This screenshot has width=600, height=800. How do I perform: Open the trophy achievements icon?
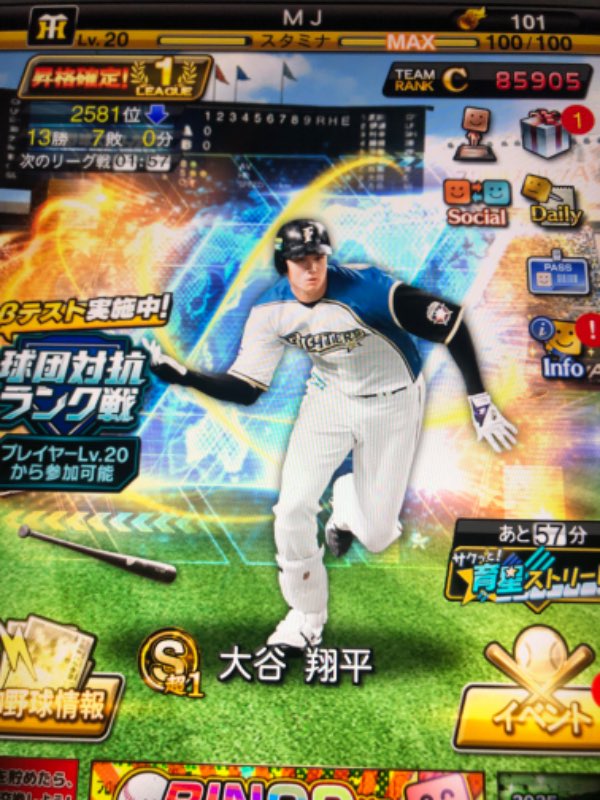click(475, 131)
